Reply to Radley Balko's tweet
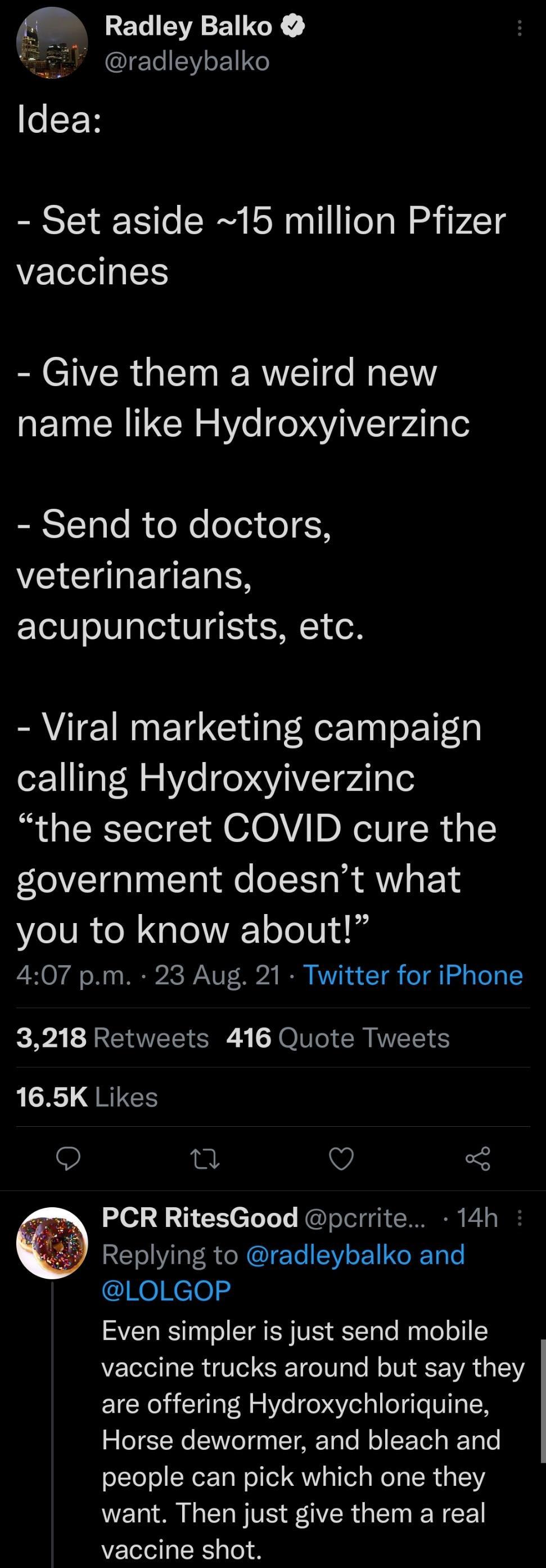The image size is (546, 1568). [x=69, y=1159]
